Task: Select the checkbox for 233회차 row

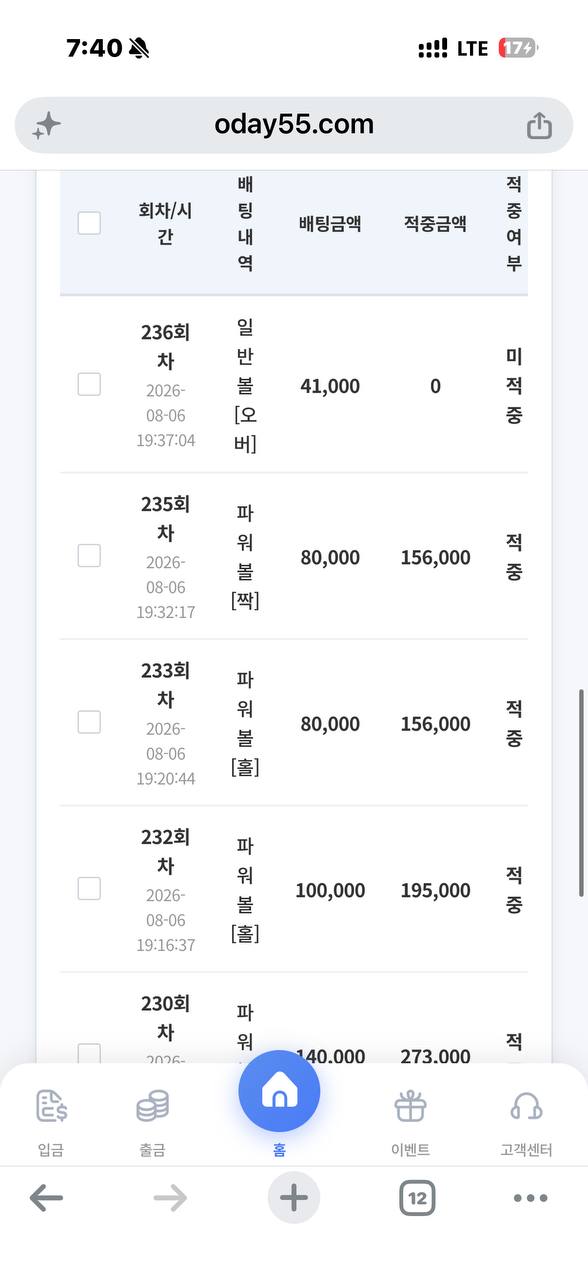Action: [89, 722]
